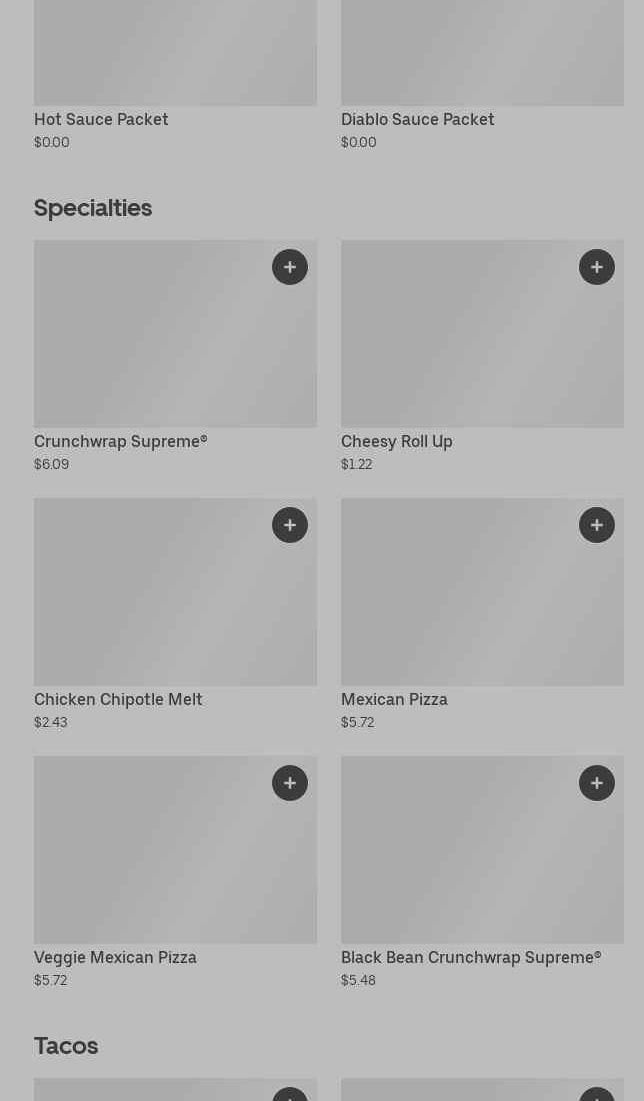The height and width of the screenshot is (1101, 644).
Task: Add Cheesy Roll Up to the order
Action: click(597, 267)
